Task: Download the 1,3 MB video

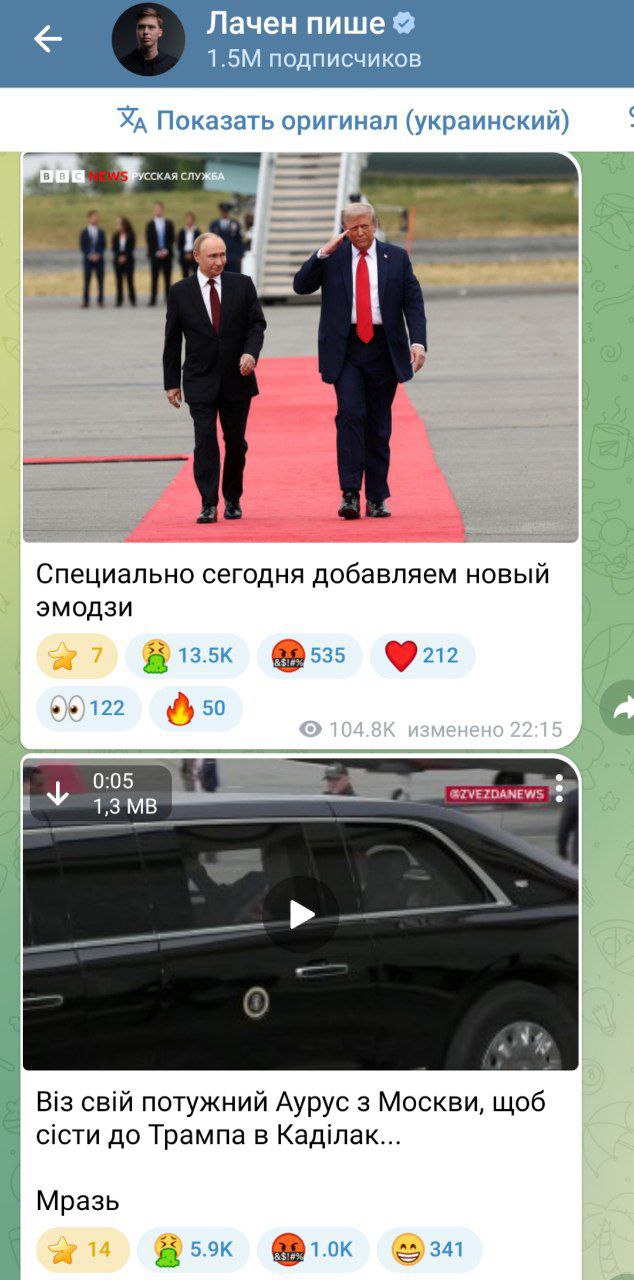Action: click(57, 794)
